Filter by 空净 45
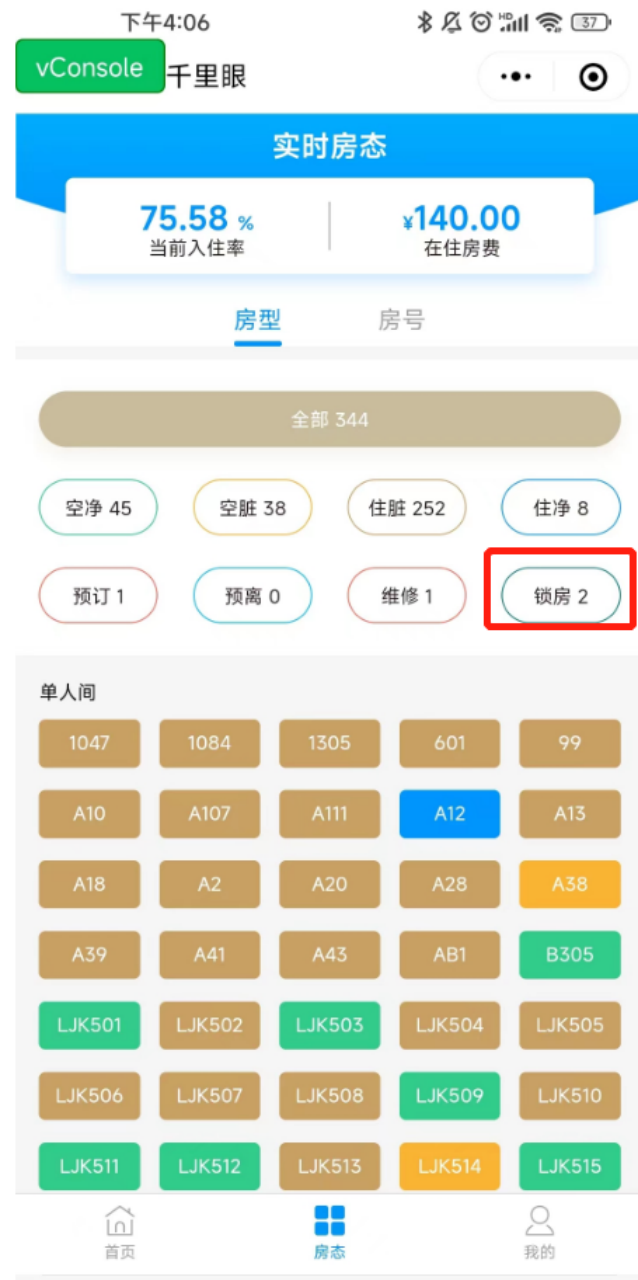Image resolution: width=638 pixels, height=1280 pixels. 98,508
